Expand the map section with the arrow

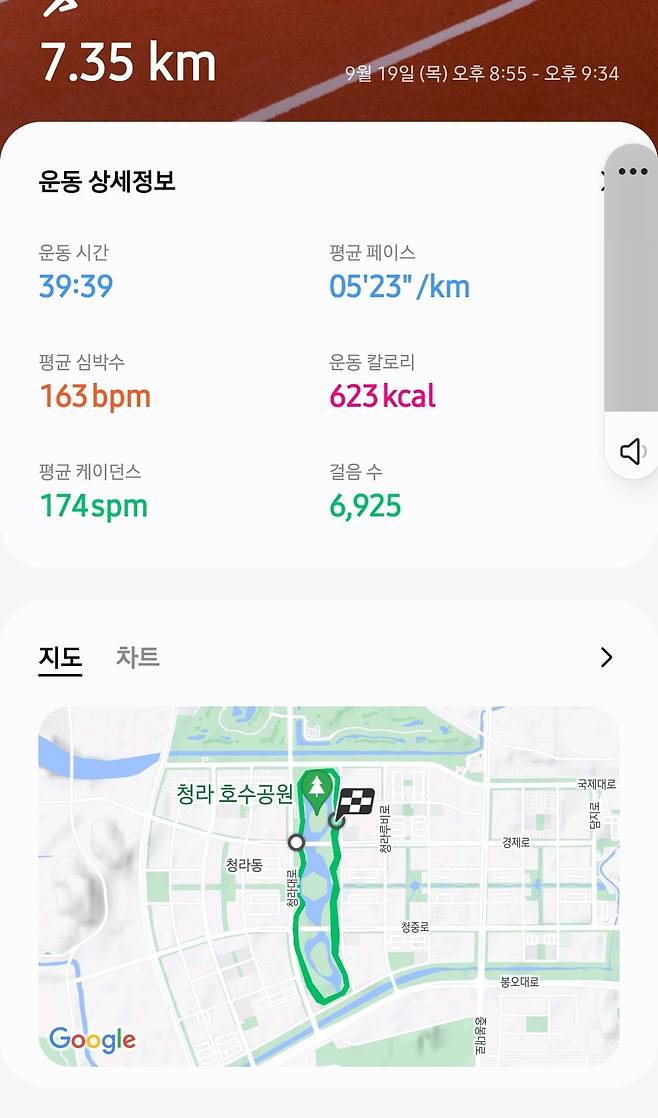click(606, 657)
